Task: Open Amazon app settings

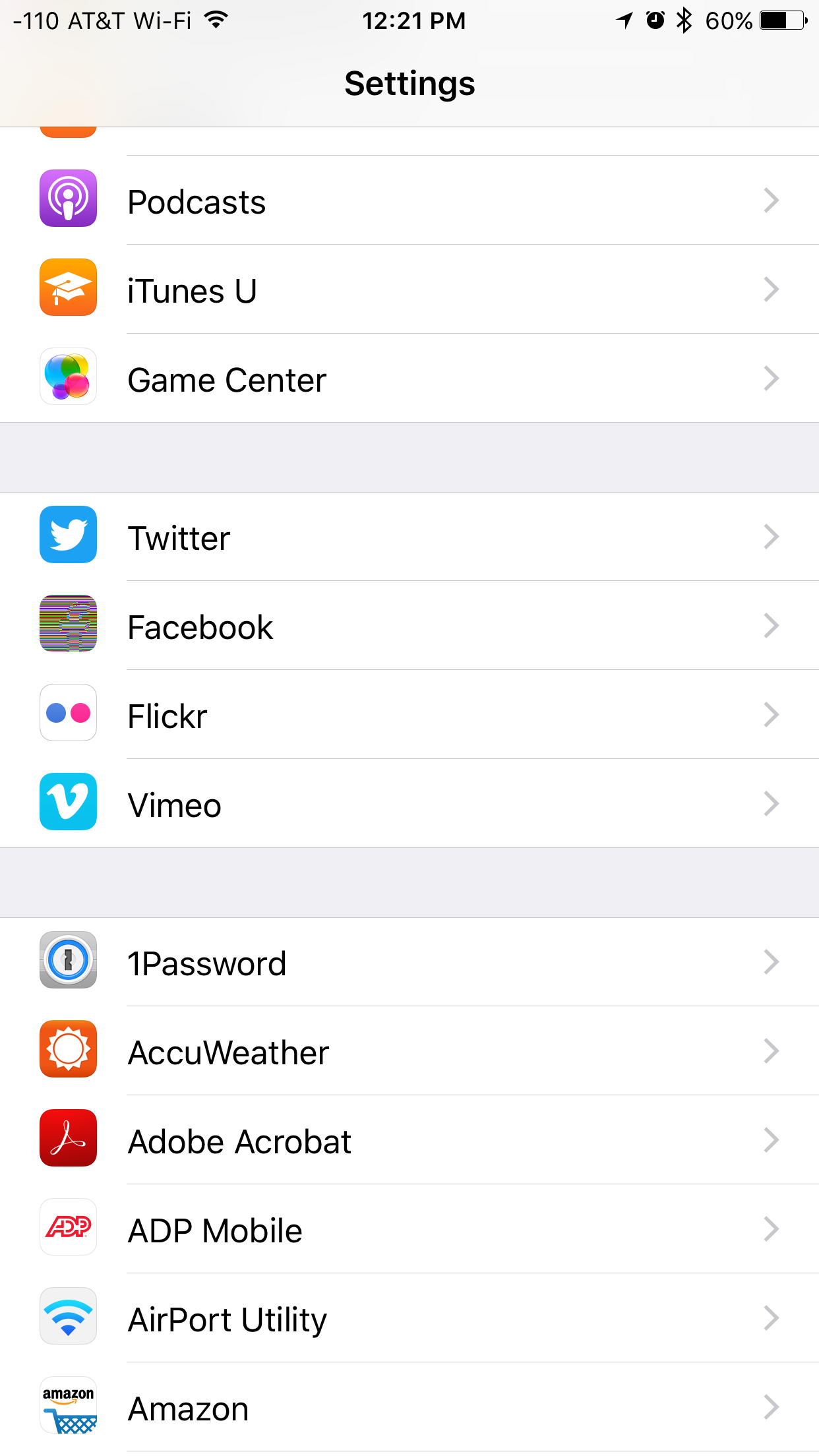Action: coord(409,1407)
